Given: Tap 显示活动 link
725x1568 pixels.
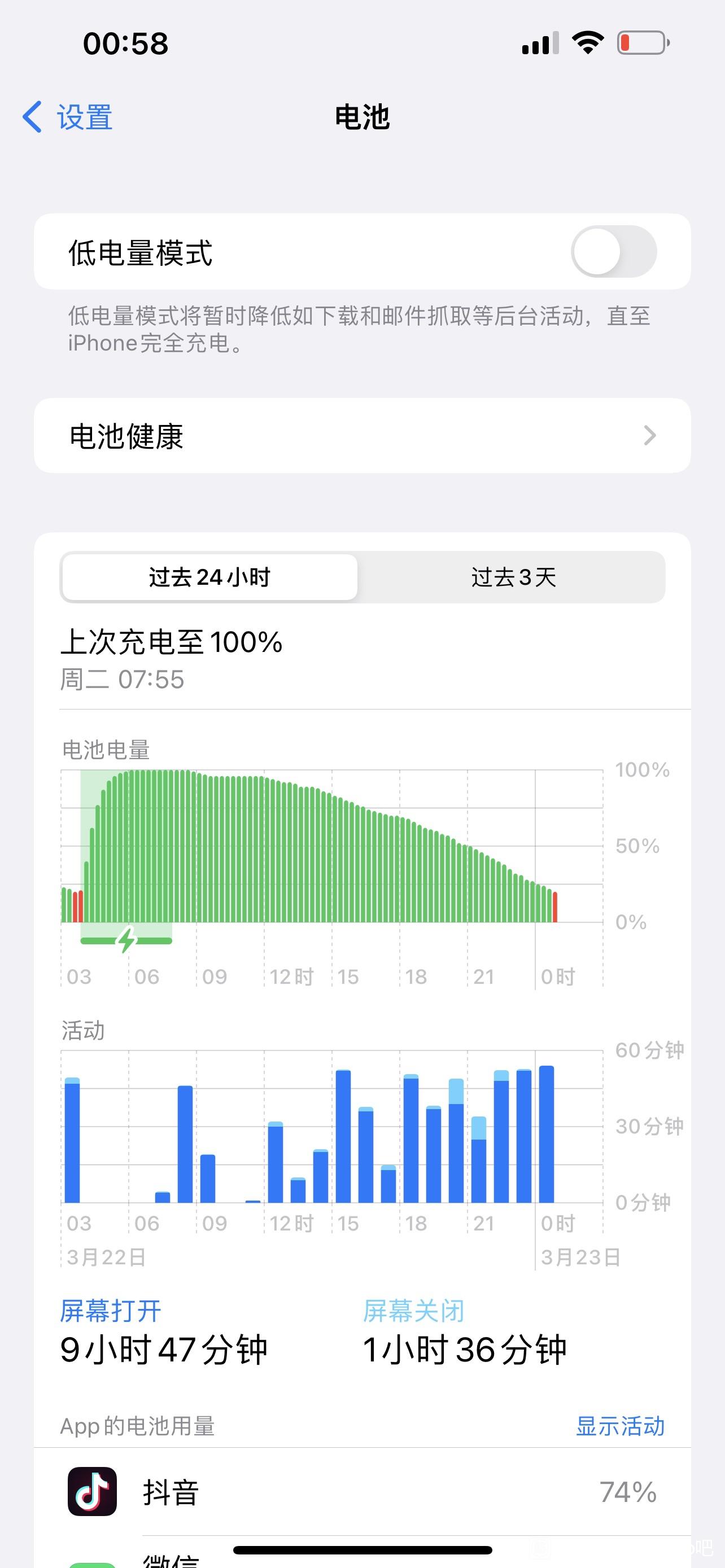Looking at the screenshot, I should coord(621,1426).
